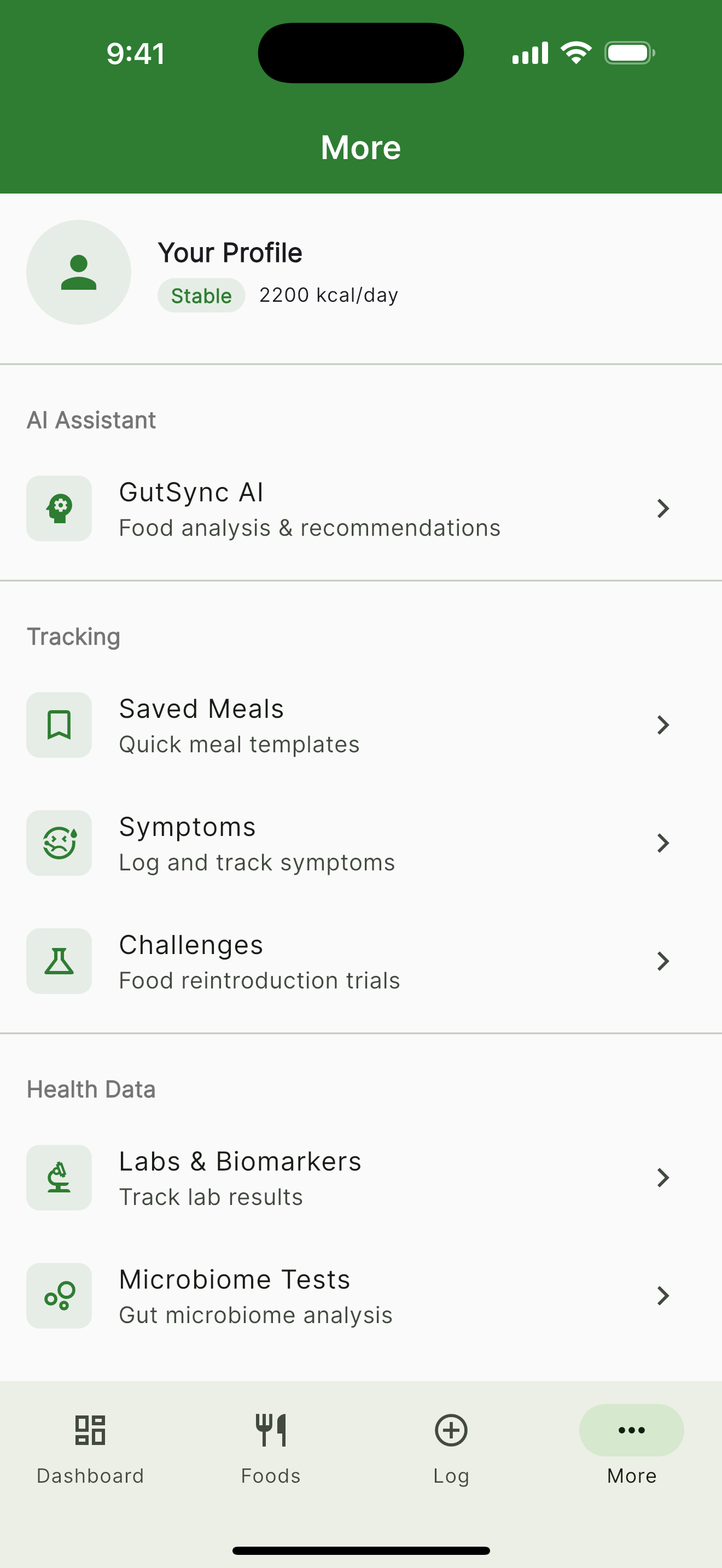Click the Microbiome Tests bacteria icon
The width and height of the screenshot is (722, 1568).
point(59,1295)
